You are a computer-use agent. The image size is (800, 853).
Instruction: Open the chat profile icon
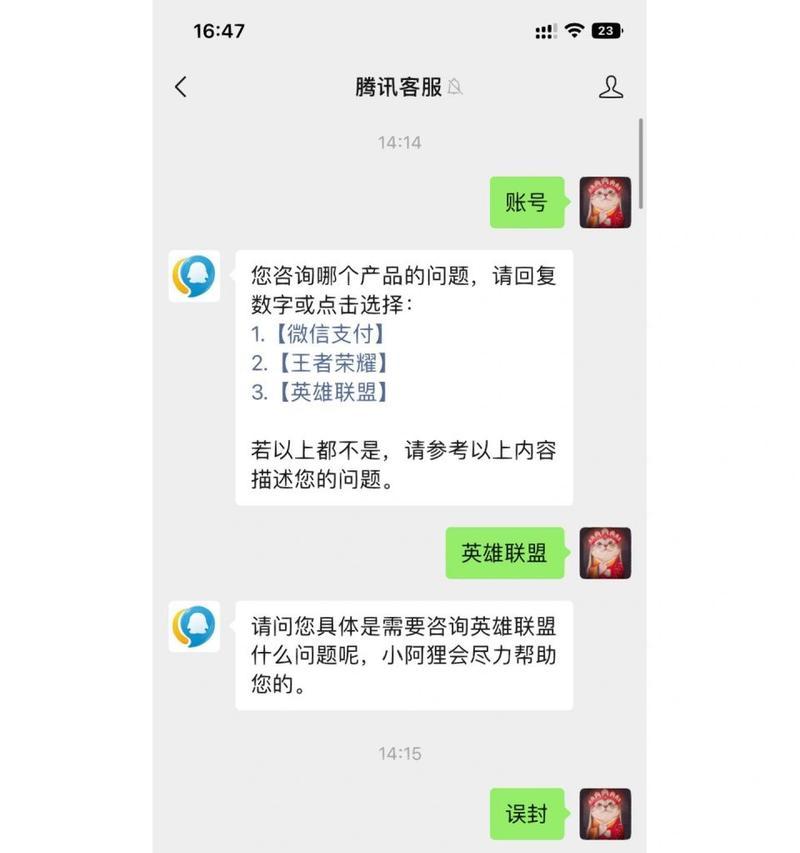click(x=611, y=87)
